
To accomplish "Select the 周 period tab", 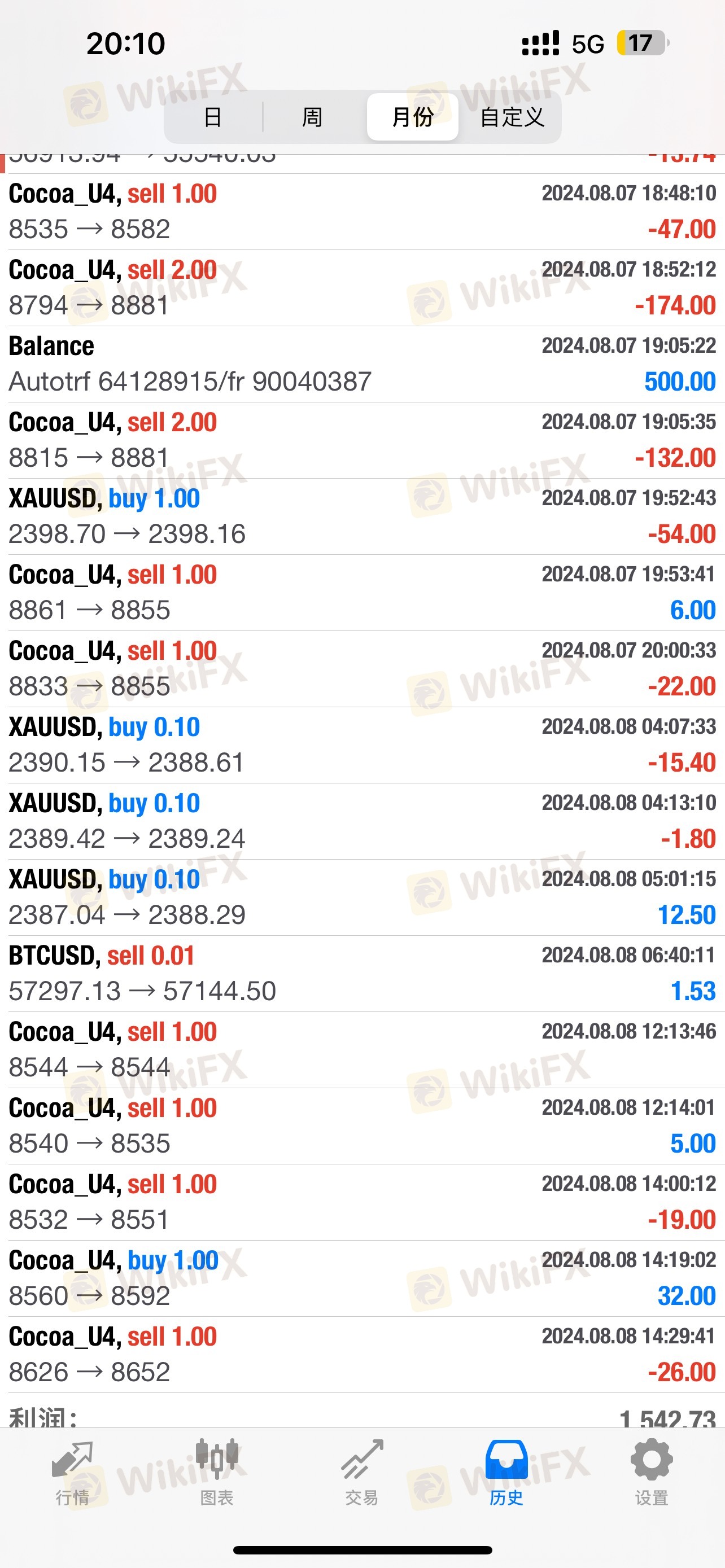I will click(x=312, y=117).
